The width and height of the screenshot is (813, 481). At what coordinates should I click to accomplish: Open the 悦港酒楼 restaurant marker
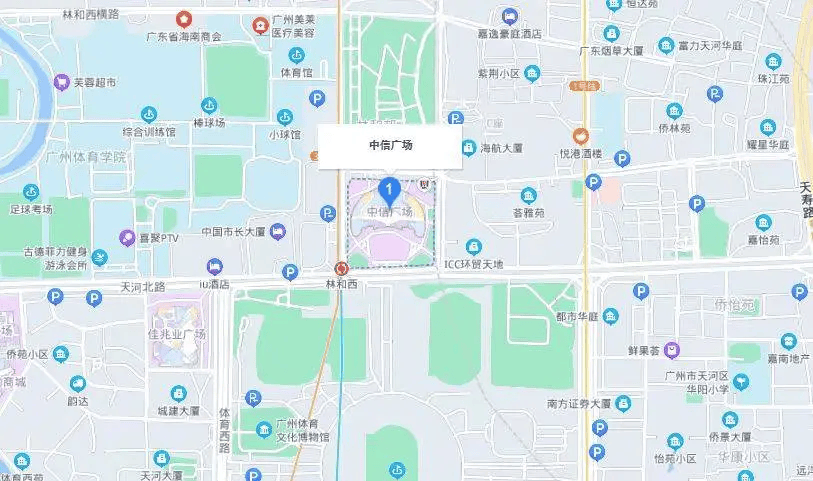click(x=579, y=136)
